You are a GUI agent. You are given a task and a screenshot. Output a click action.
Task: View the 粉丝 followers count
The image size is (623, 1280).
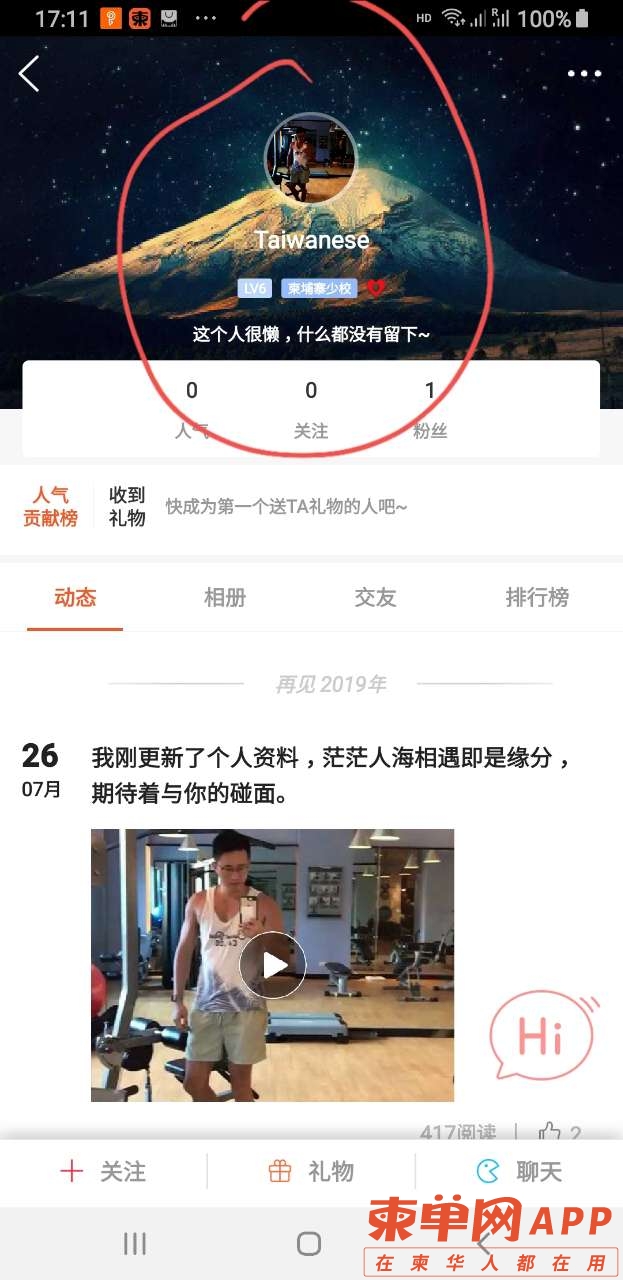coord(430,409)
